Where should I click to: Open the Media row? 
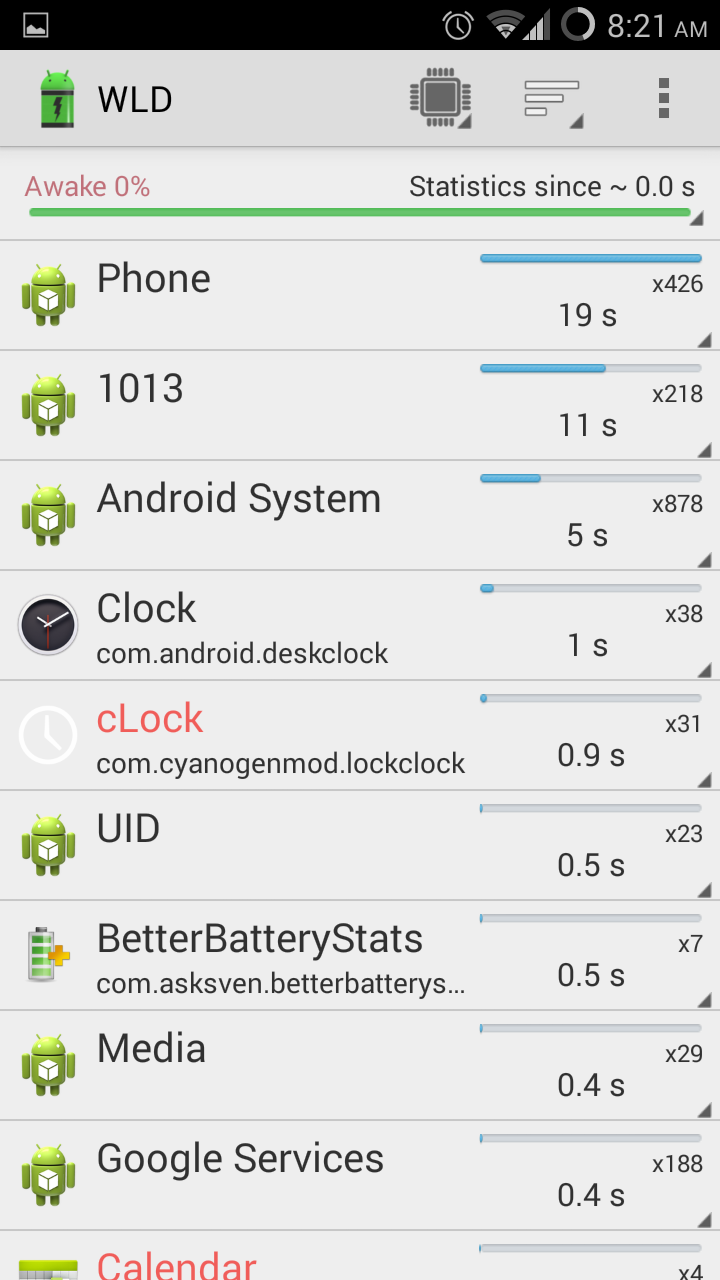pos(360,1066)
